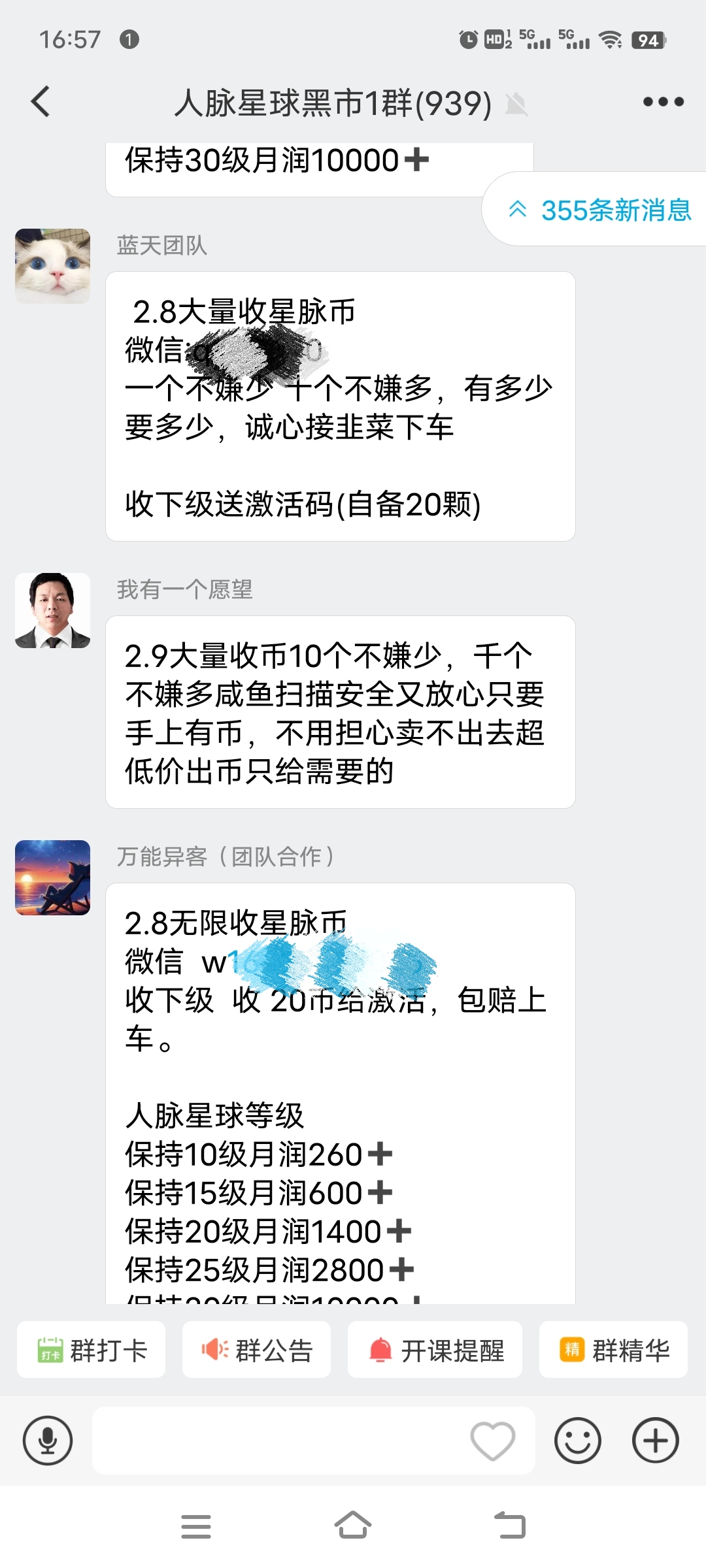Open 万能异客's sunset avatar profile
Screen dimensions: 706x1568
coord(53,877)
